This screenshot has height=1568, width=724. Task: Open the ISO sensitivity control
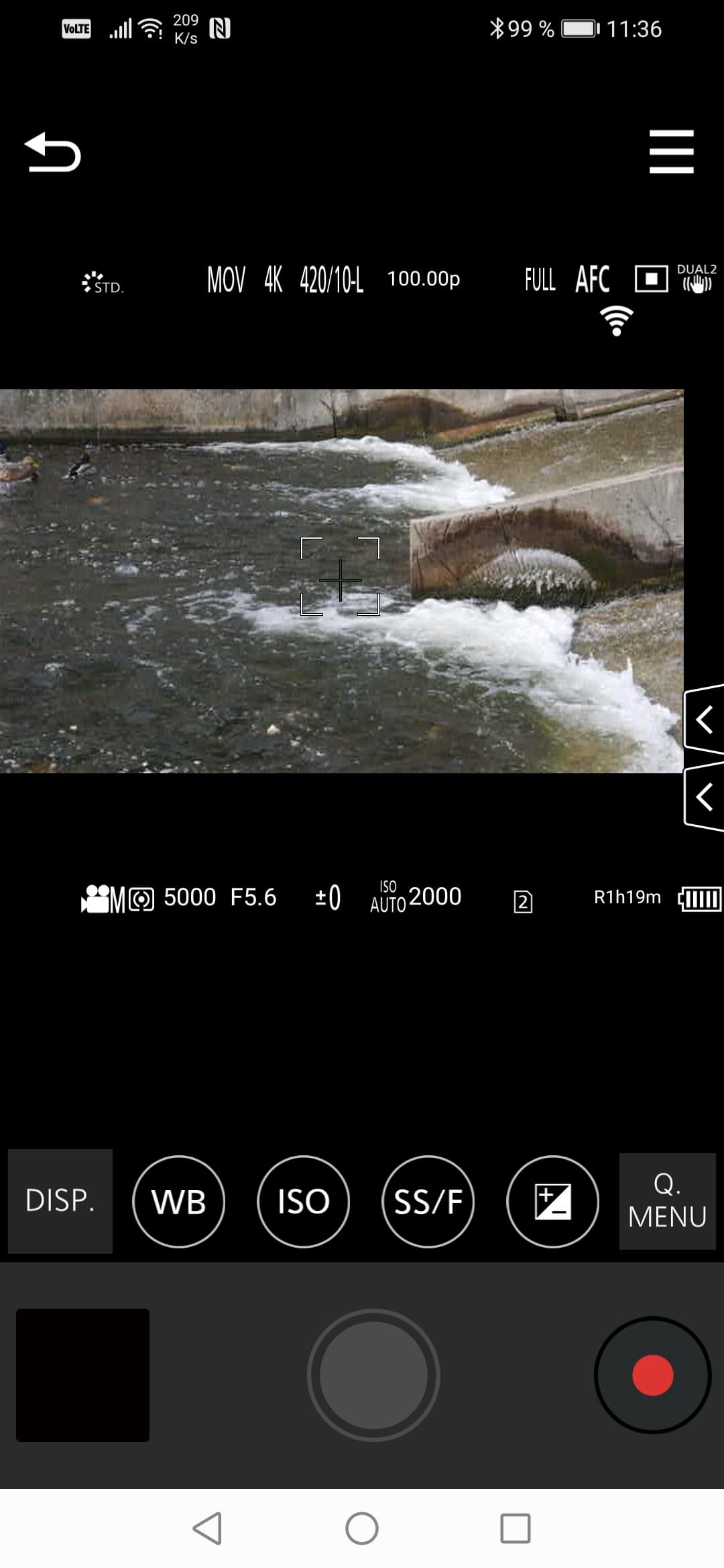coord(303,1201)
